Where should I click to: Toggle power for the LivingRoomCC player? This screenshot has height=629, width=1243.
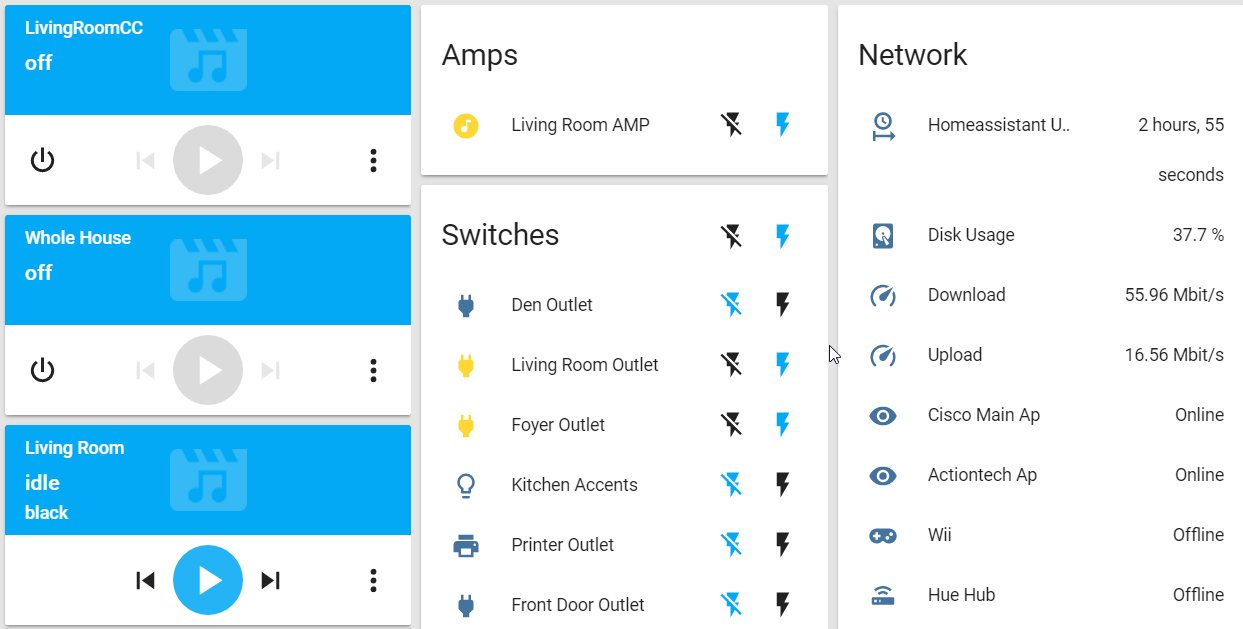pyautogui.click(x=42, y=160)
